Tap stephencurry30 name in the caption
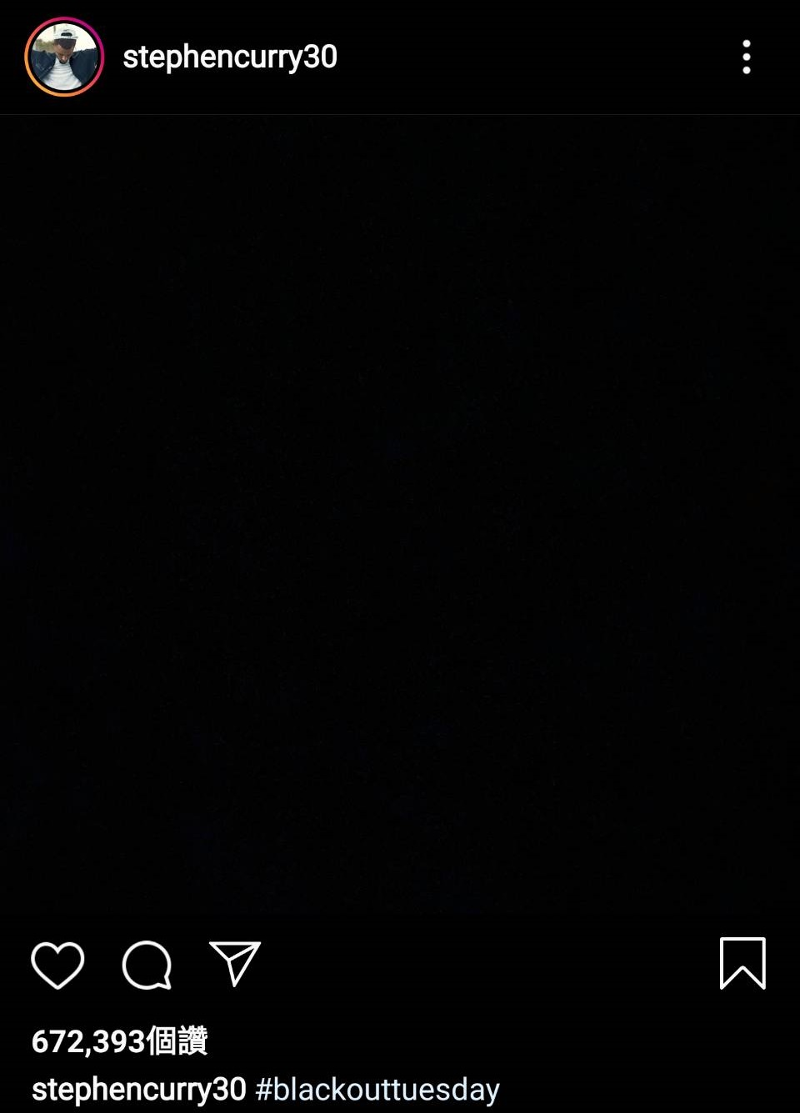This screenshot has width=800, height=1113. (x=139, y=1089)
